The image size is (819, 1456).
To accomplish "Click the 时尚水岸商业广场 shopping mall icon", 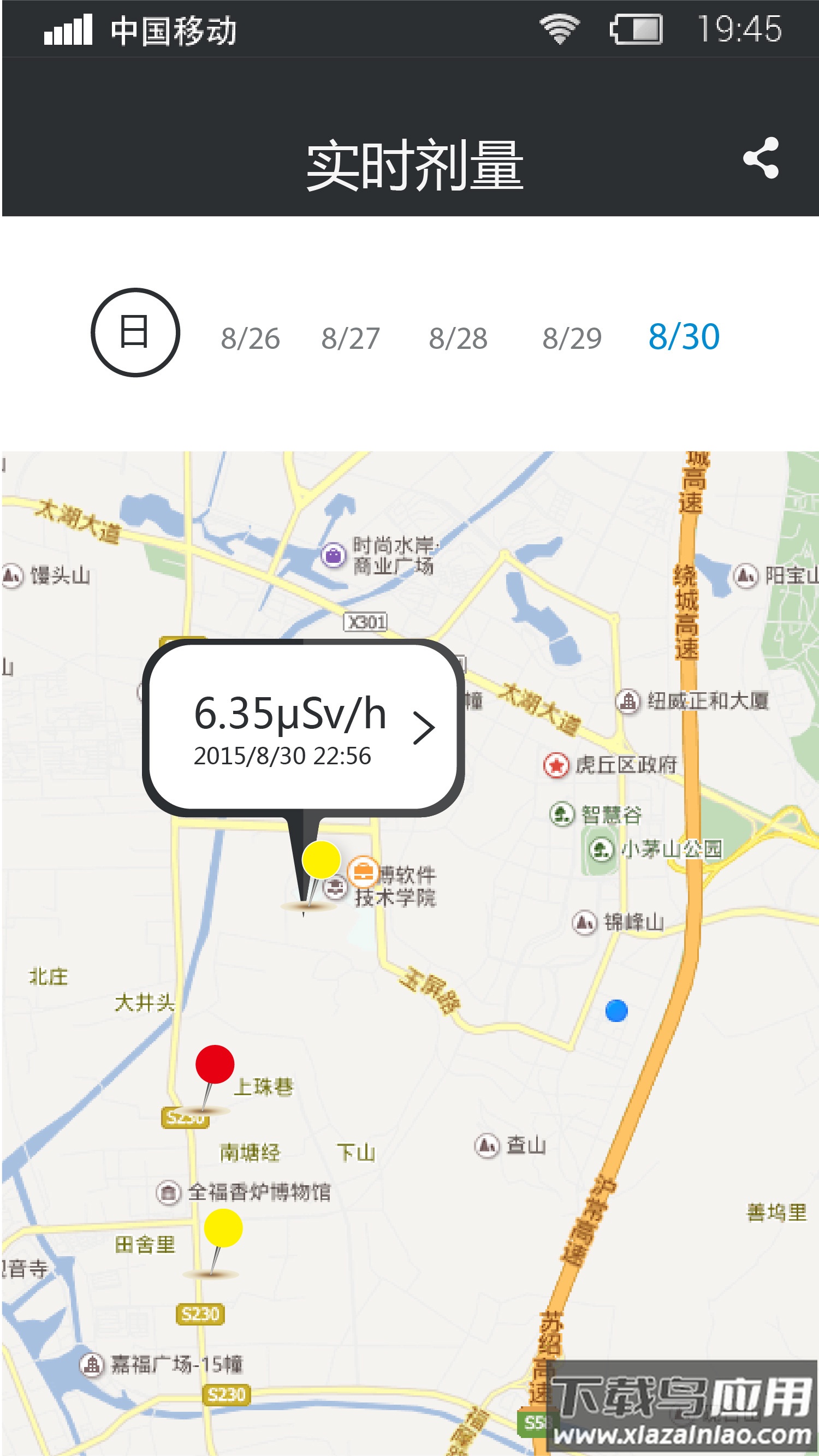I will point(333,555).
